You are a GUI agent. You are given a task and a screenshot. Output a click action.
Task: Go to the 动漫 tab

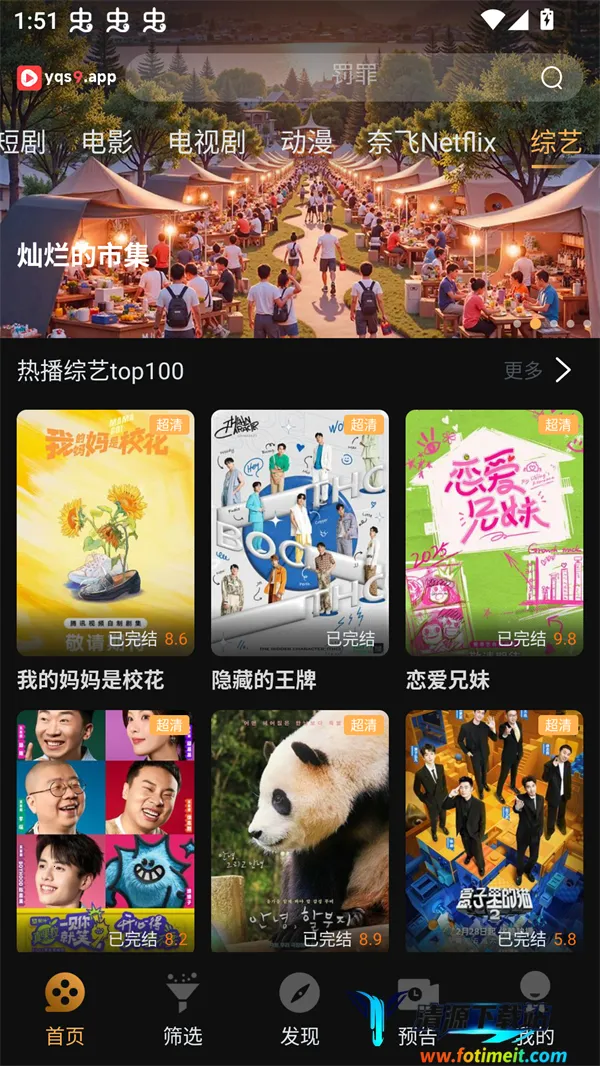point(307,142)
